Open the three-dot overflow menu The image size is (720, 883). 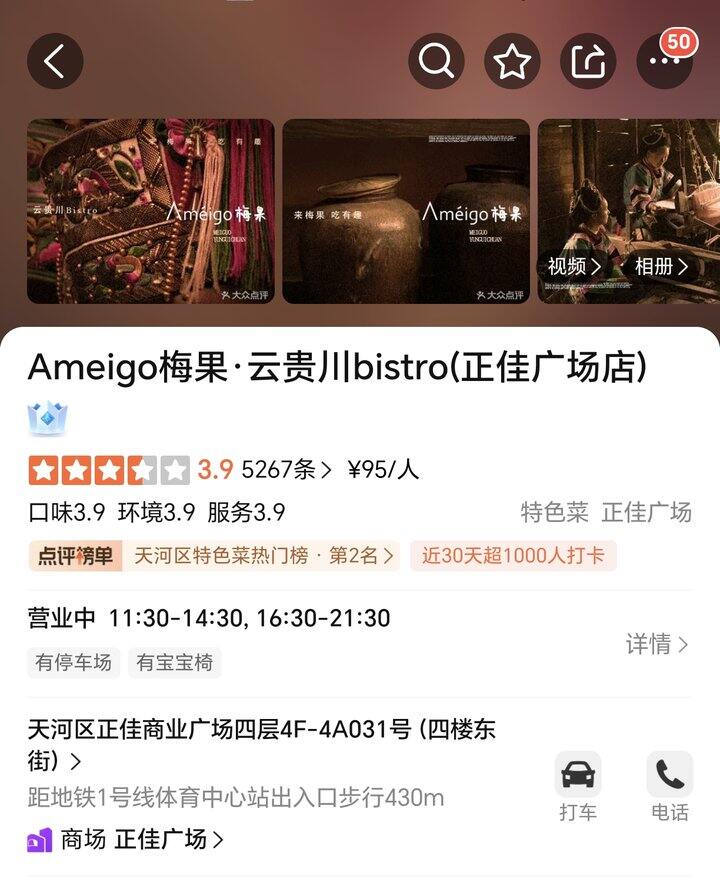coord(664,62)
